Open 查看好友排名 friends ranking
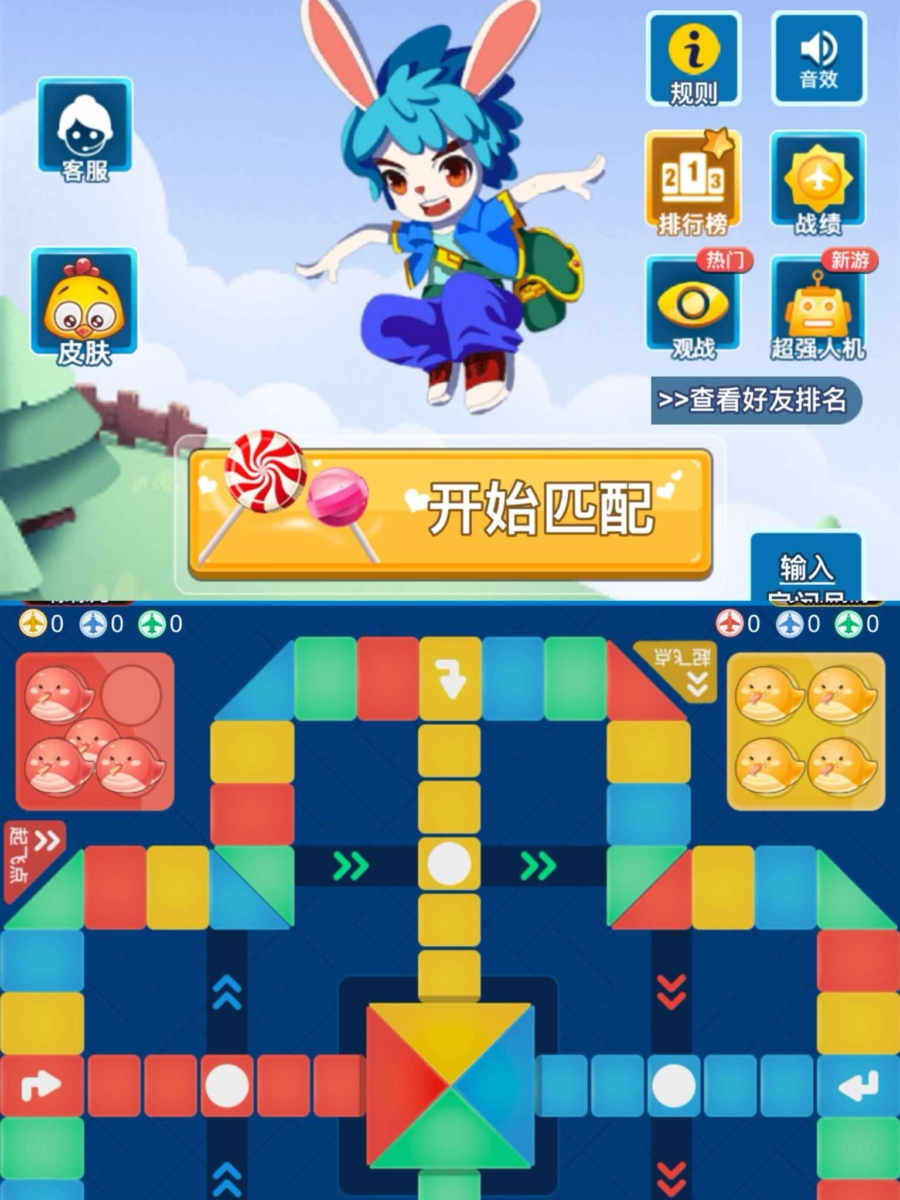 755,400
